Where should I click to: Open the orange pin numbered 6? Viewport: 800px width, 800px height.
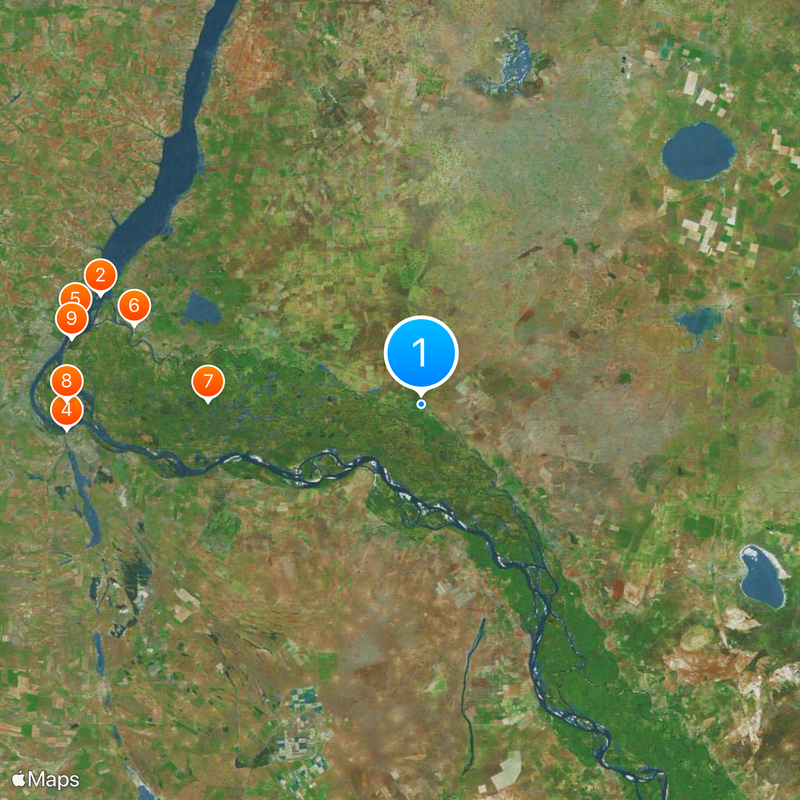(134, 306)
